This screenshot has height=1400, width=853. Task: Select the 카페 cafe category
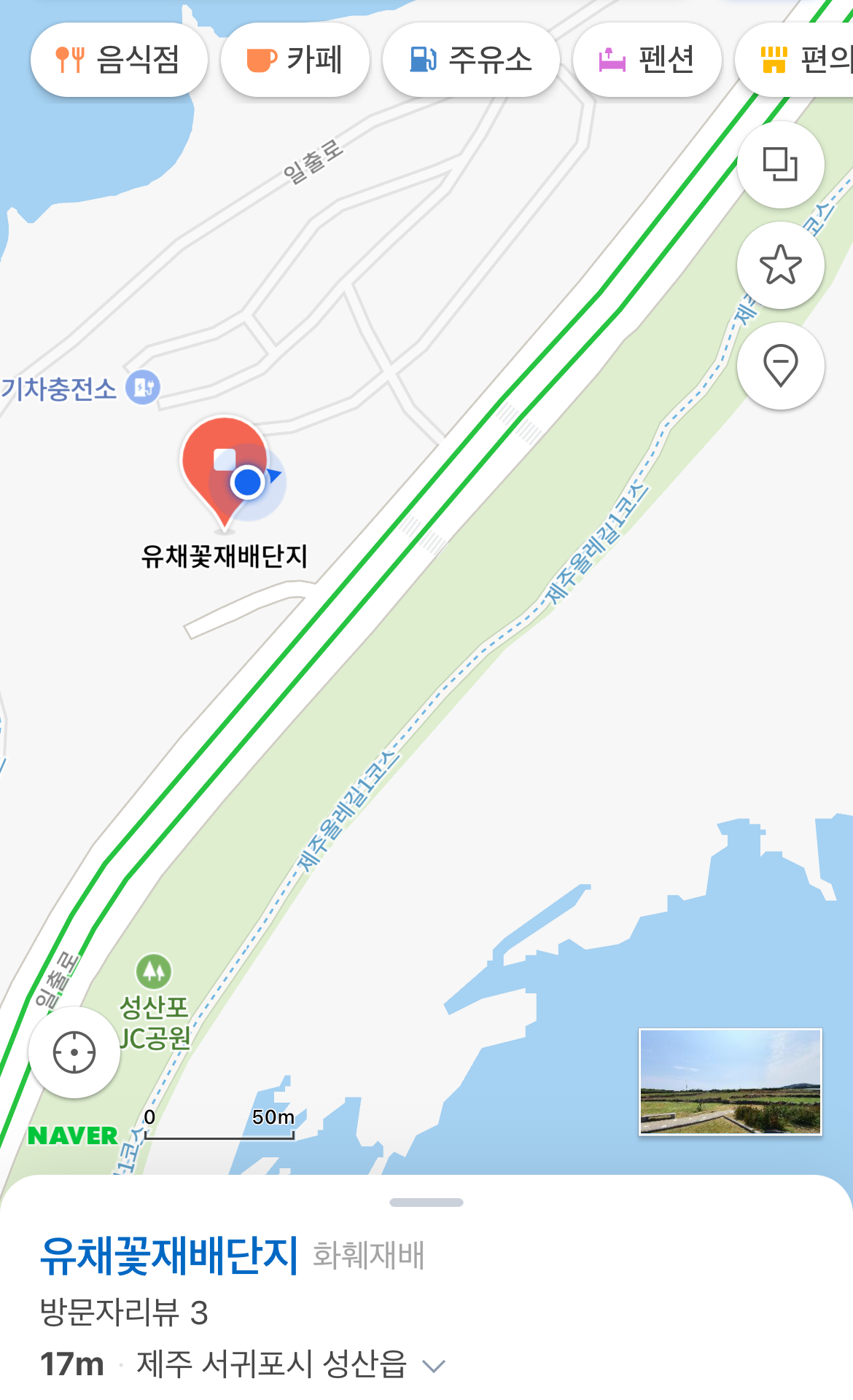(x=295, y=60)
